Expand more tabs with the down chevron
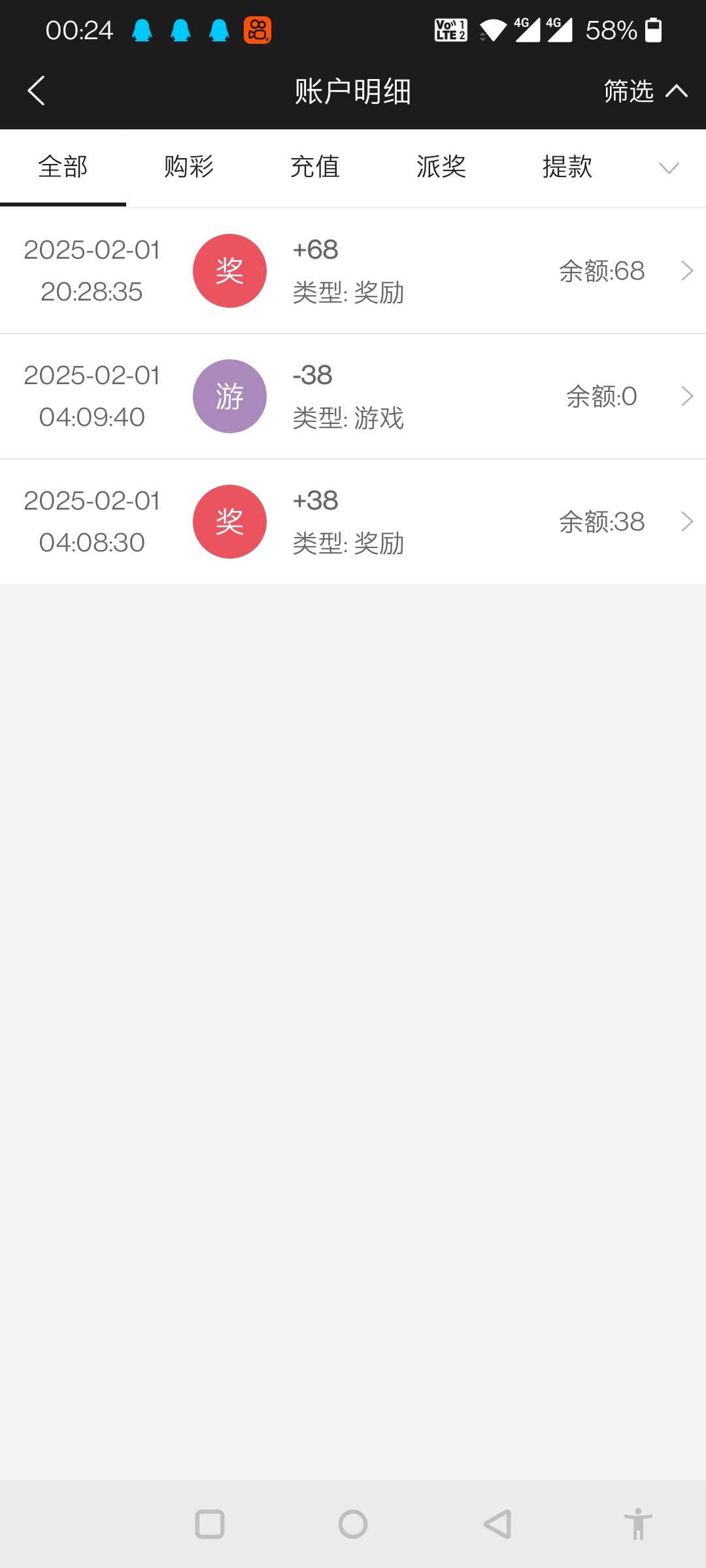Image resolution: width=706 pixels, height=1568 pixels. (x=669, y=168)
